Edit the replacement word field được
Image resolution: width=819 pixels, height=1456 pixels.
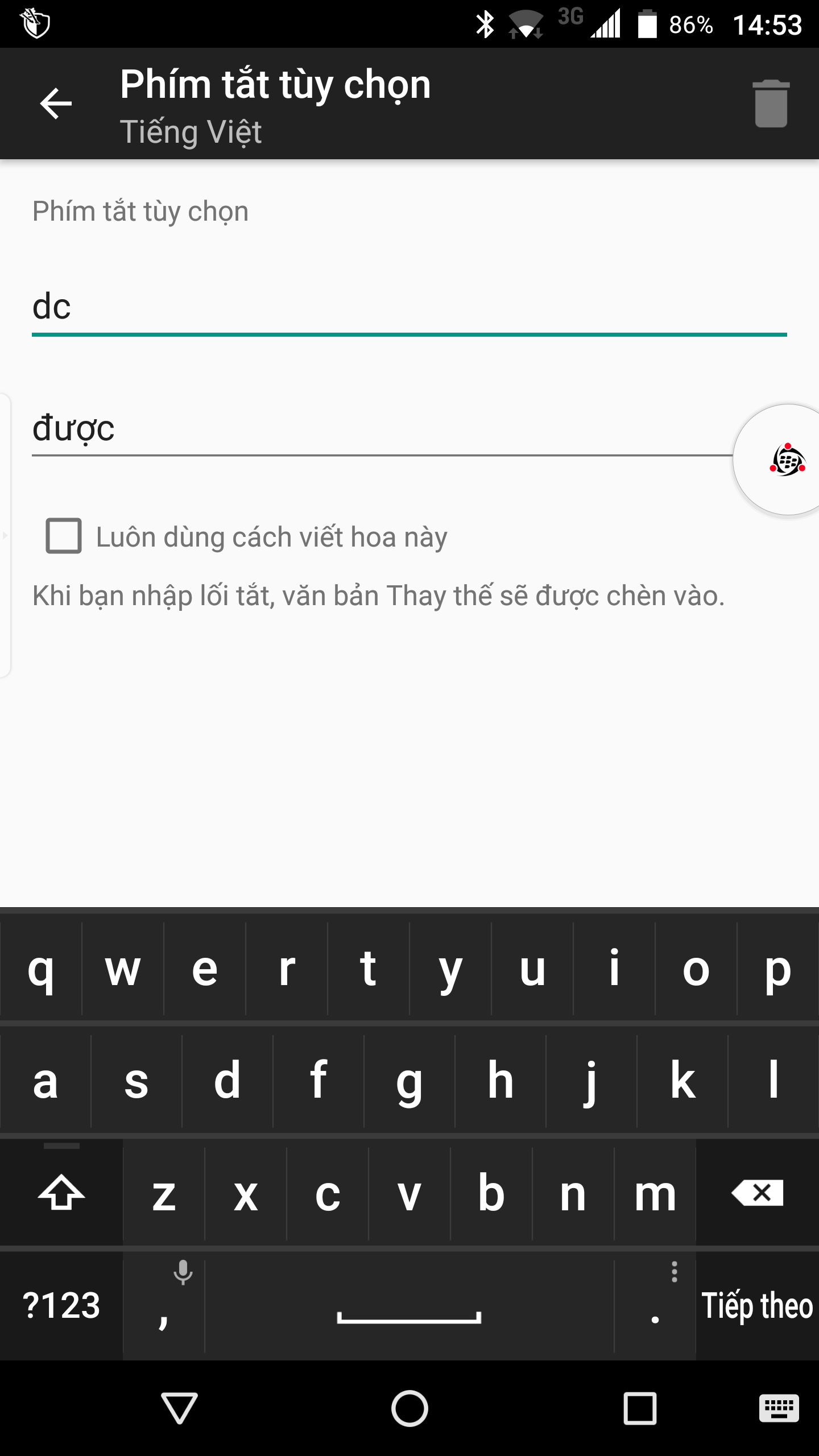pos(375,429)
